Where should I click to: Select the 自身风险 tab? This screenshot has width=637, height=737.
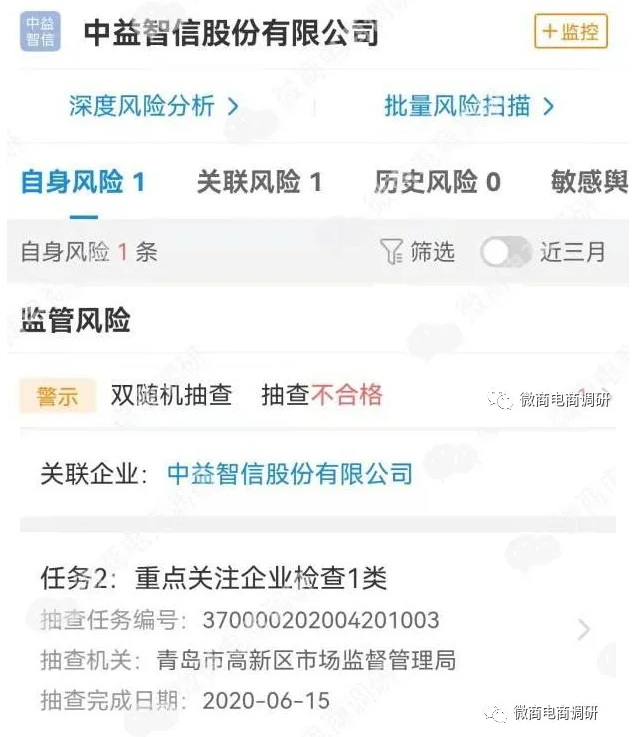click(83, 182)
